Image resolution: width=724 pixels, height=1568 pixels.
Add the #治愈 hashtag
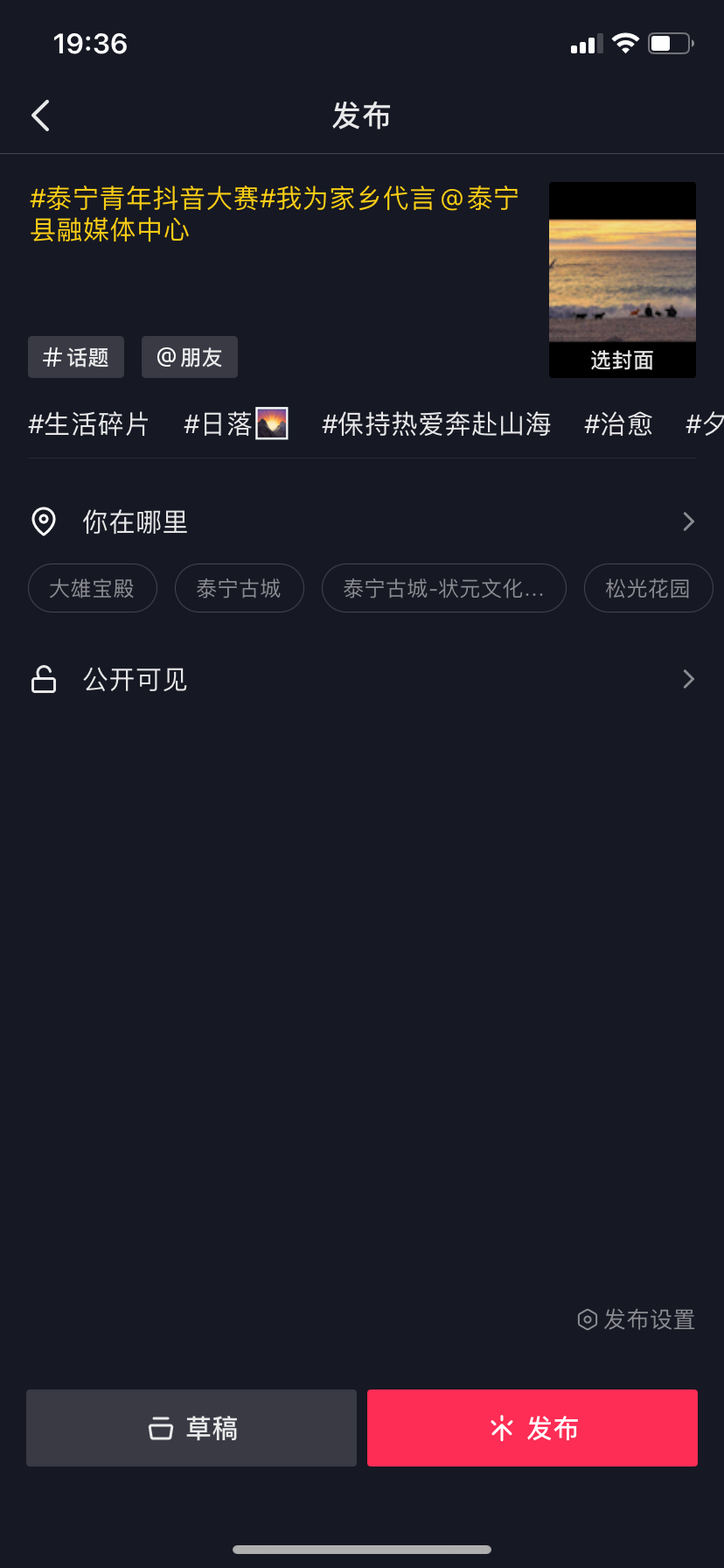(618, 424)
